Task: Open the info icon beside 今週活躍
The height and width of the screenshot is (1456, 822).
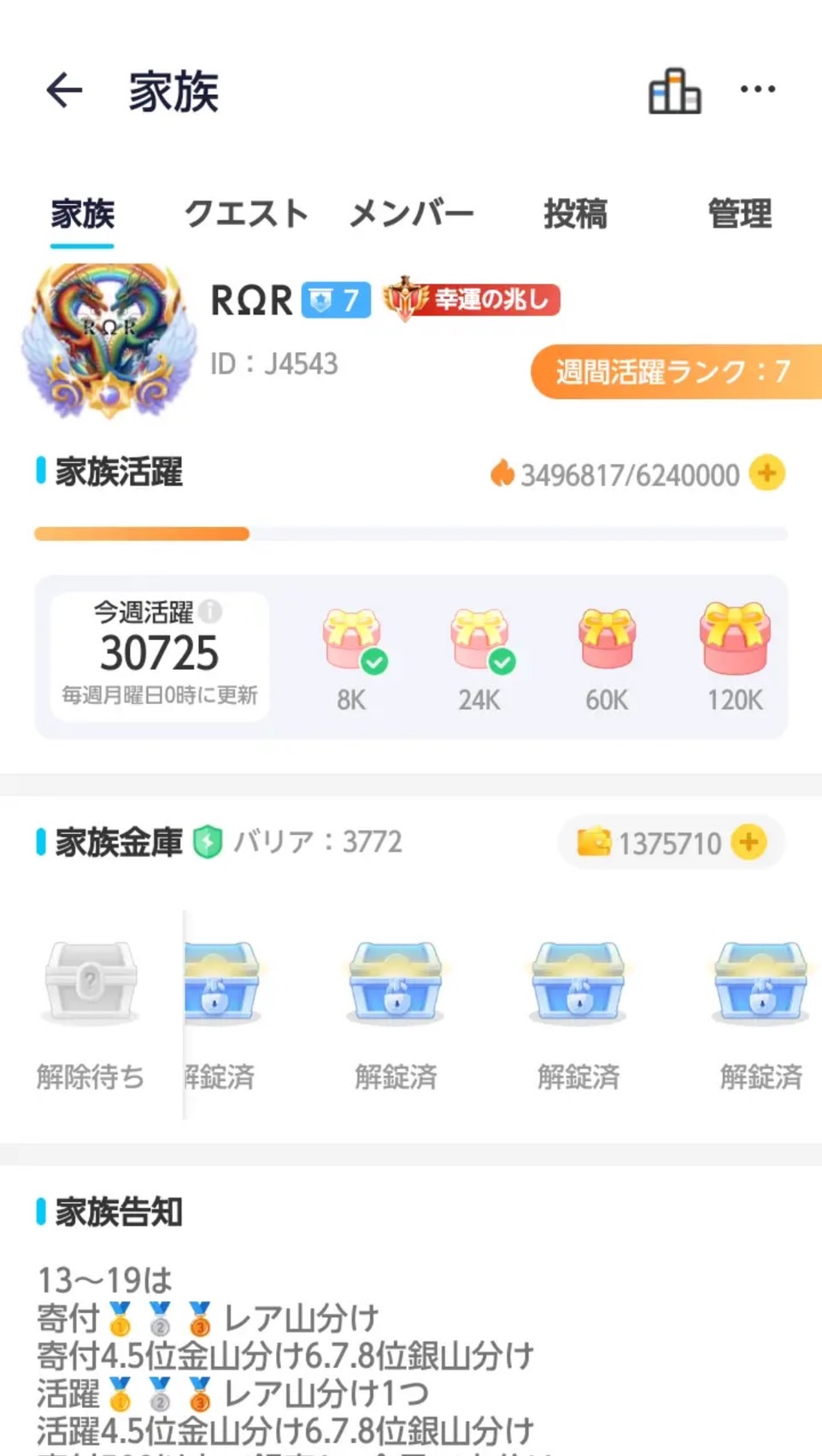Action: 210,612
